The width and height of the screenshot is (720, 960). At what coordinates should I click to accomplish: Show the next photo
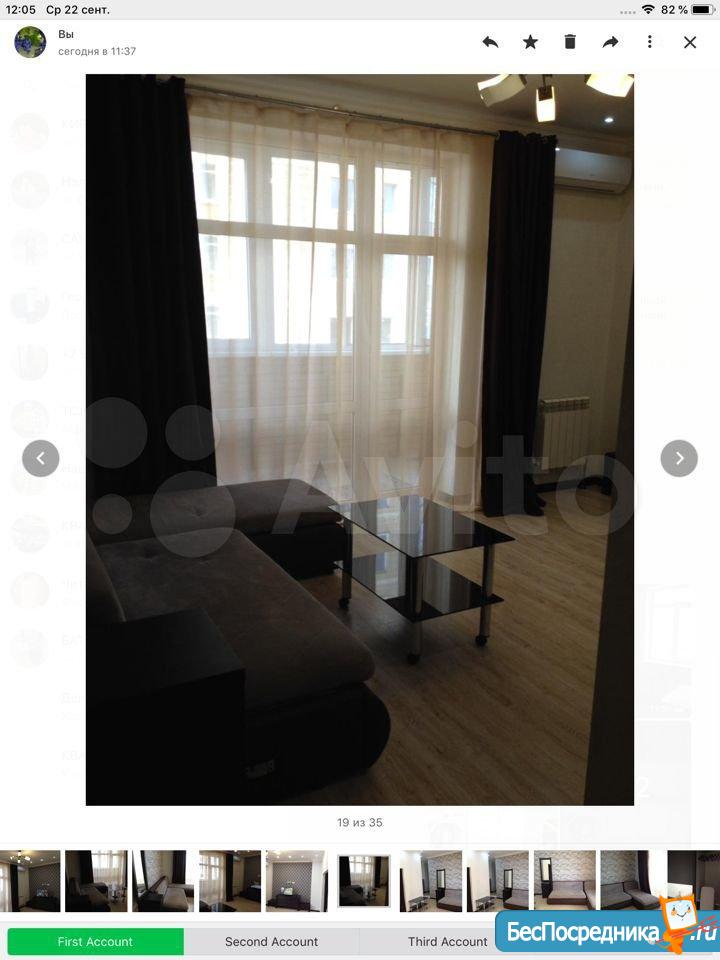(679, 458)
